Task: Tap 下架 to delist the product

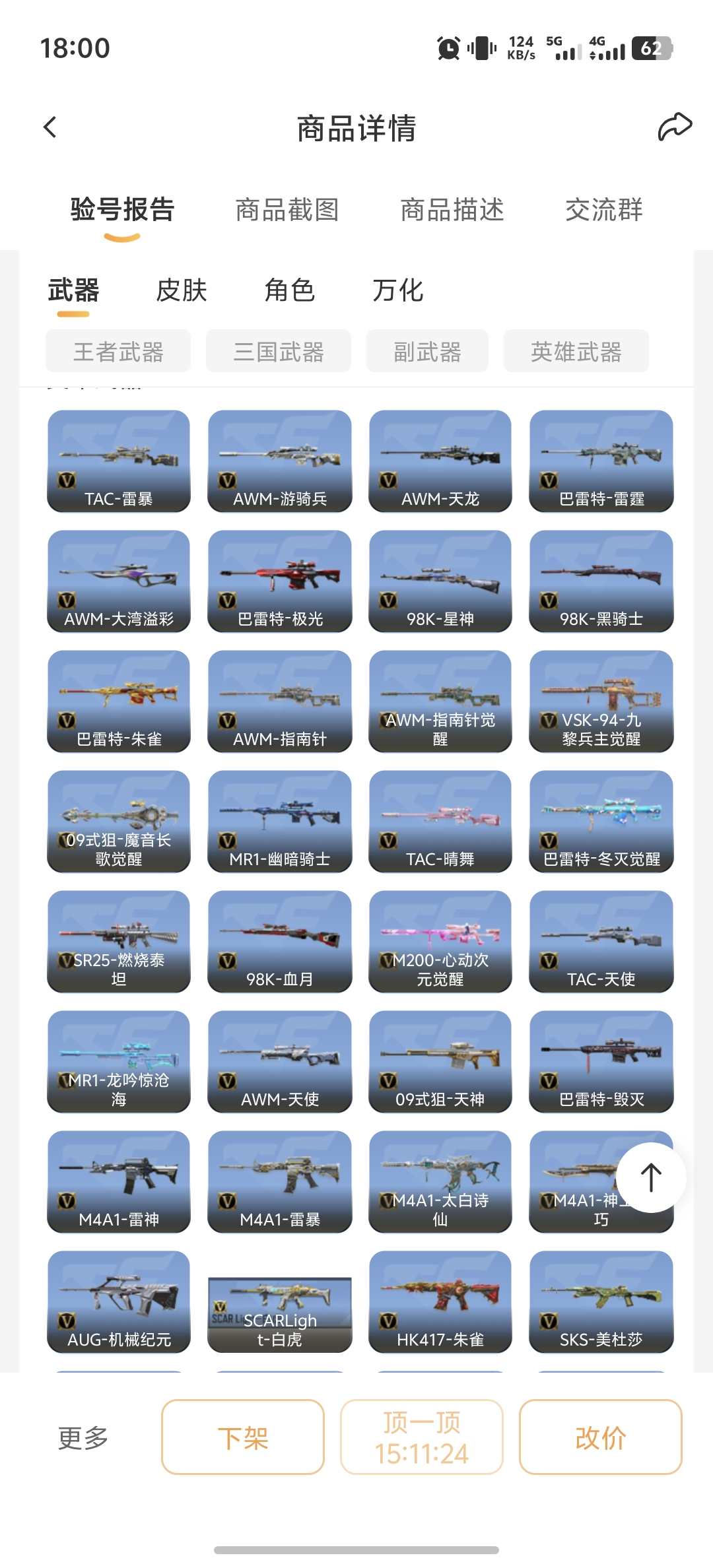Action: pyautogui.click(x=243, y=1437)
